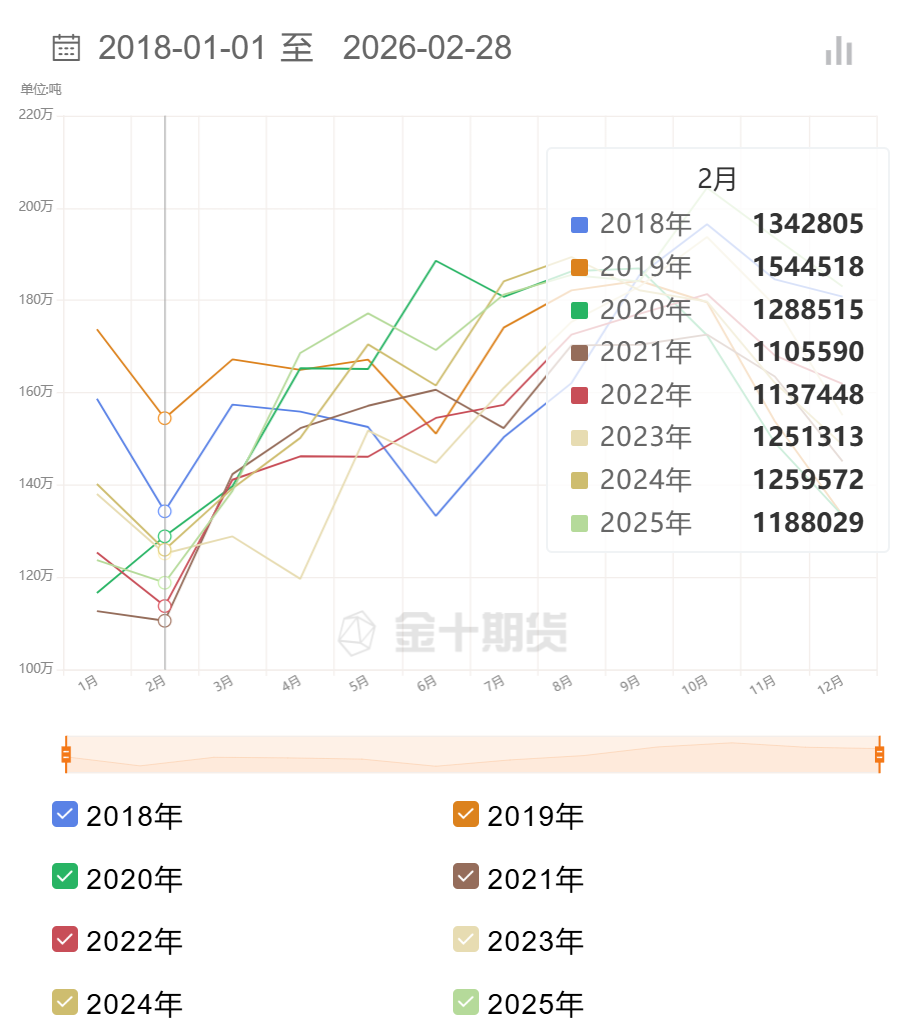Toggle the 2020年 checkbox

click(65, 877)
